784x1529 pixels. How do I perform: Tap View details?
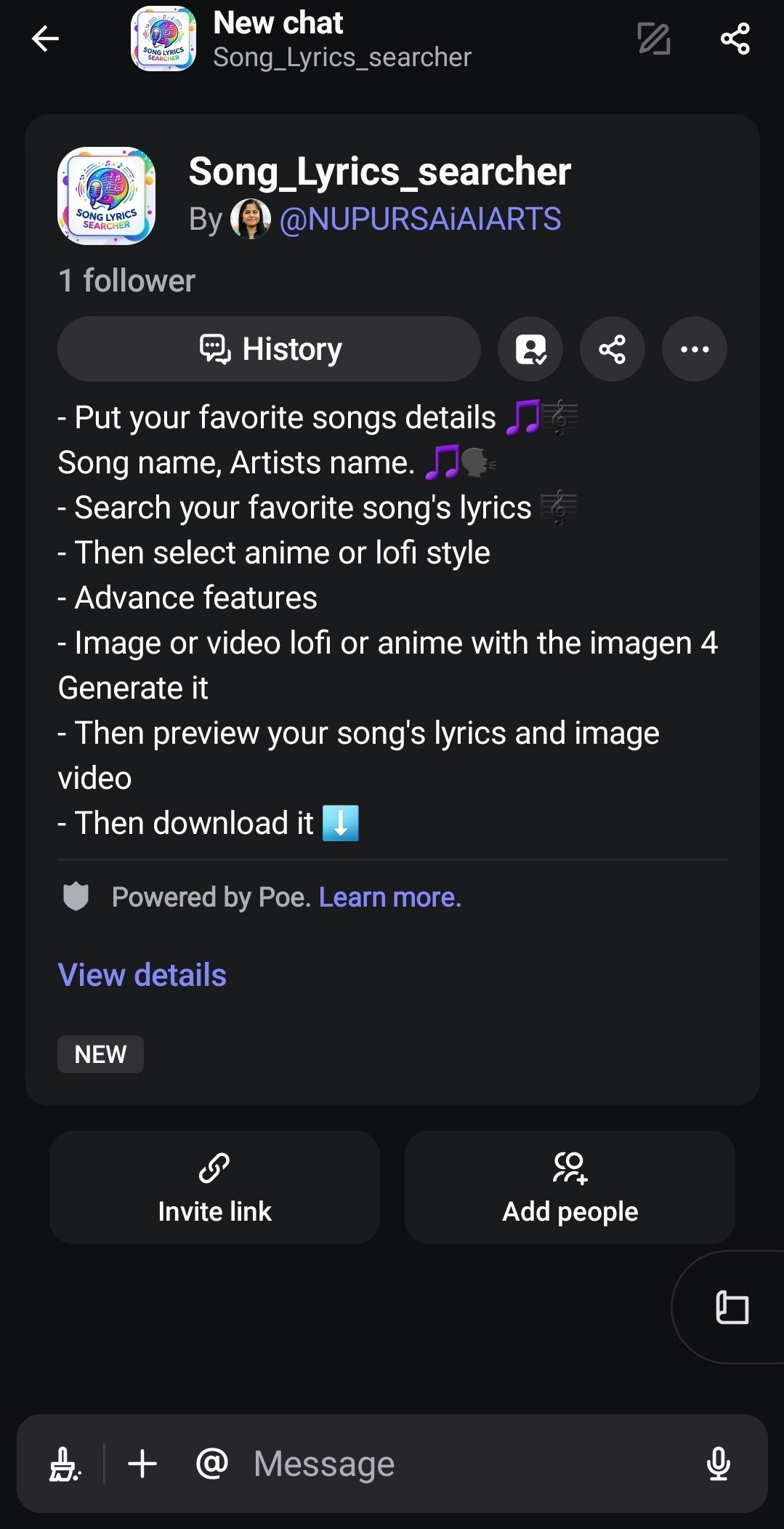[140, 974]
